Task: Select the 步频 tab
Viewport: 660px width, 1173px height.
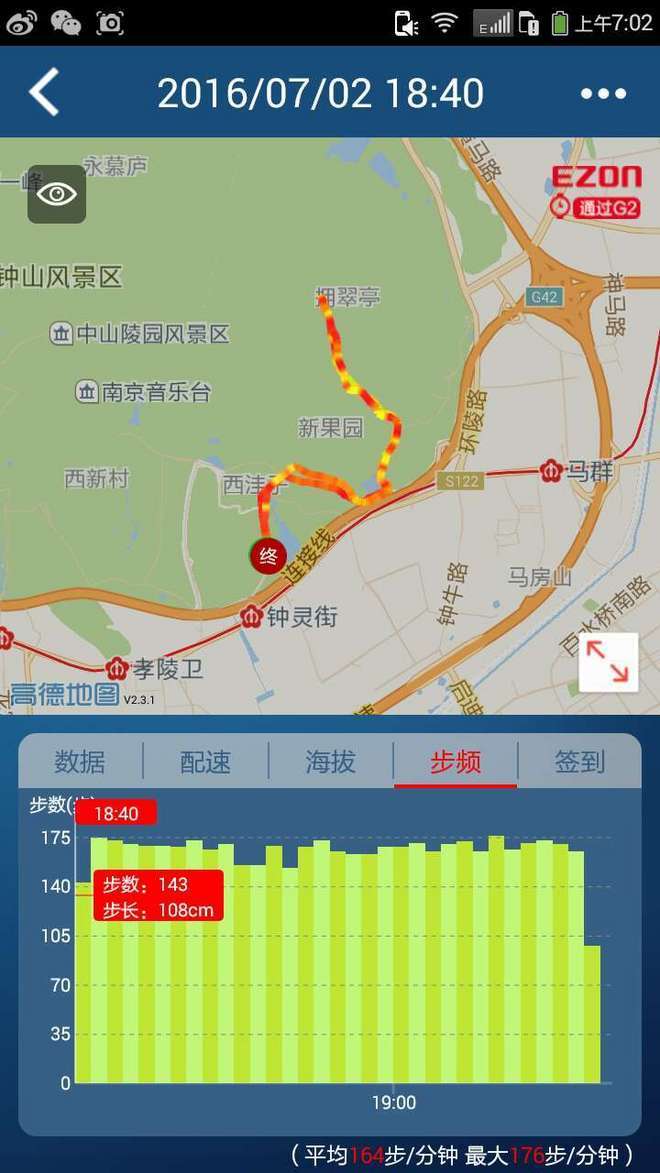Action: (x=455, y=762)
